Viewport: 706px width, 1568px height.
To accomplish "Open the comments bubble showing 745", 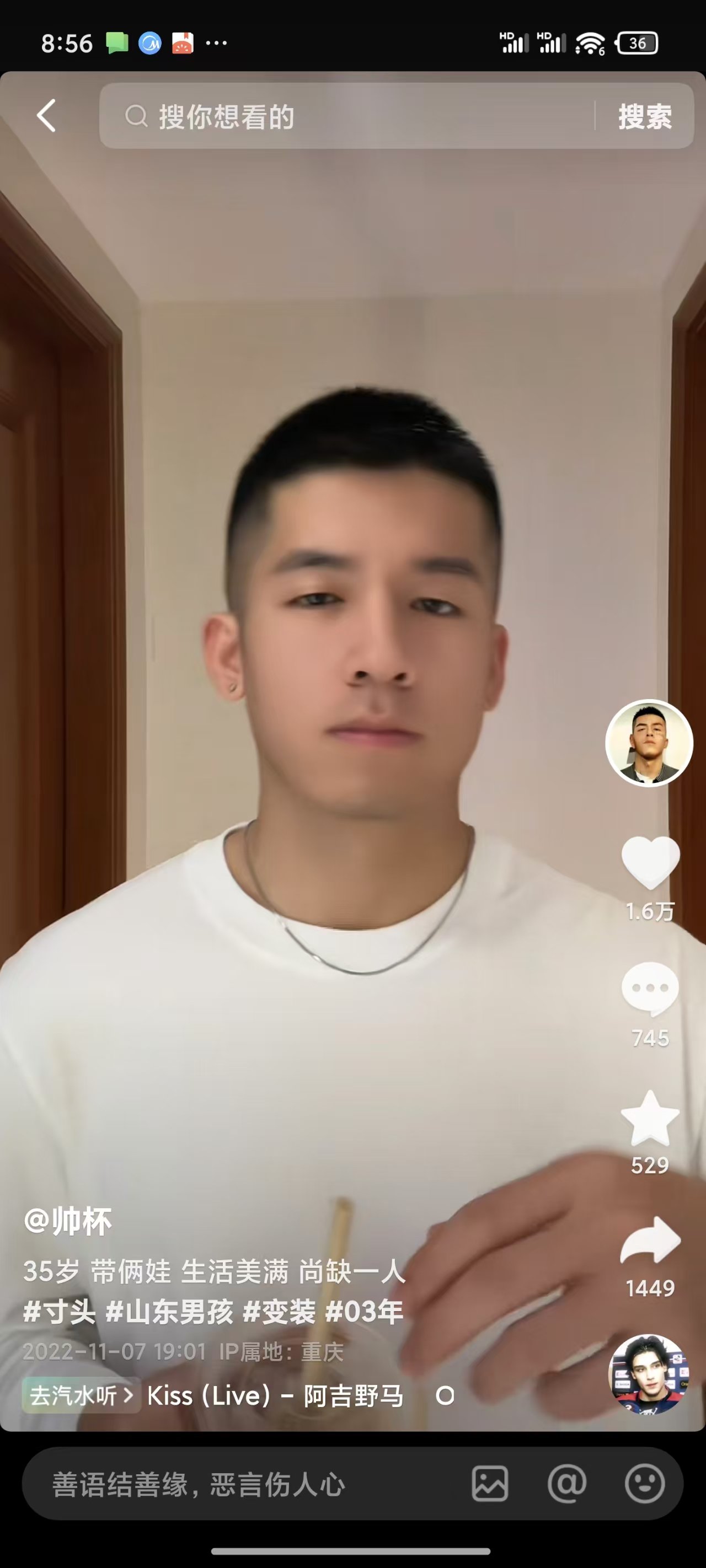I will [650, 988].
